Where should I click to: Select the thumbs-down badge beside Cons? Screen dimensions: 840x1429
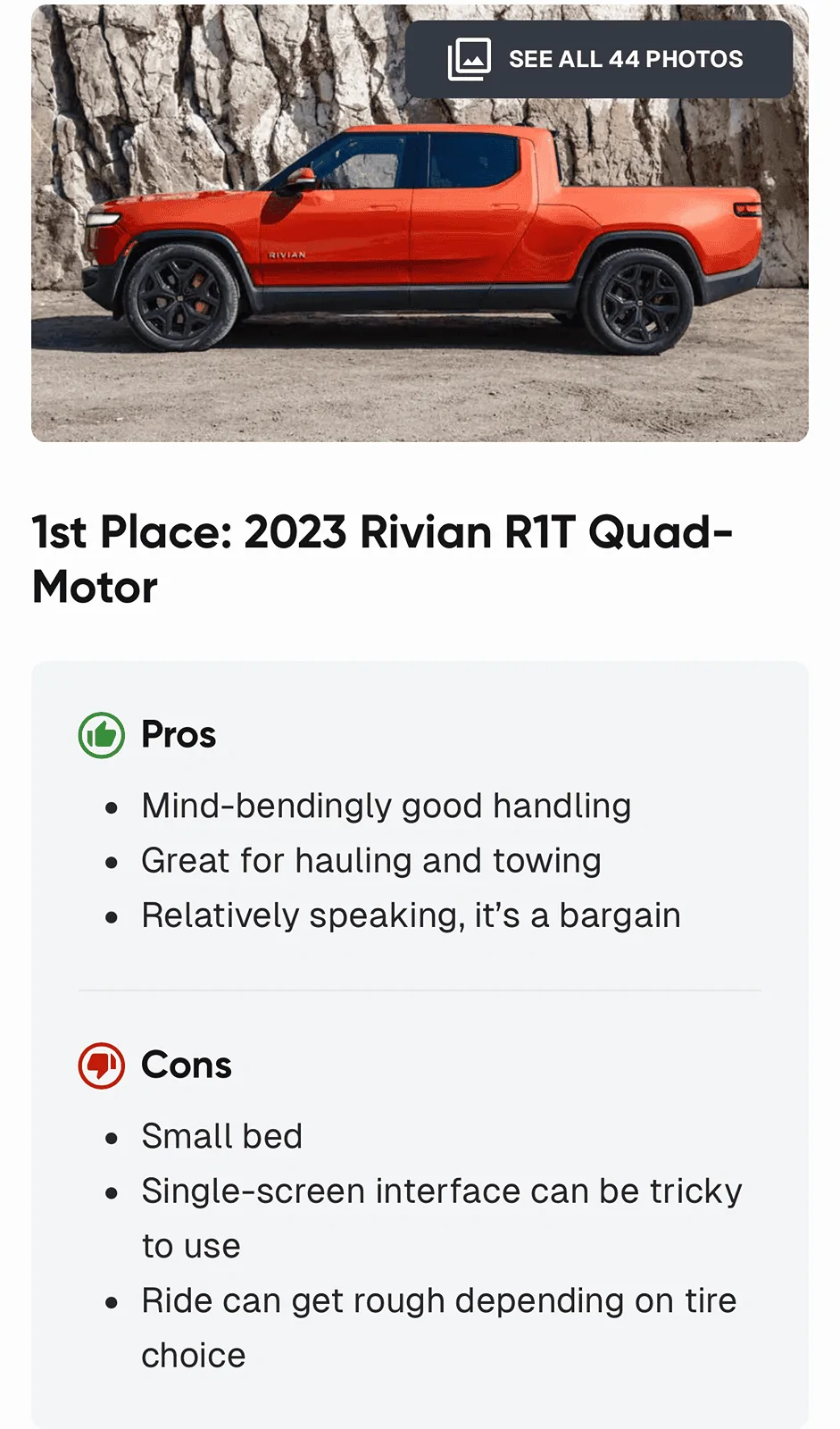[x=100, y=1065]
